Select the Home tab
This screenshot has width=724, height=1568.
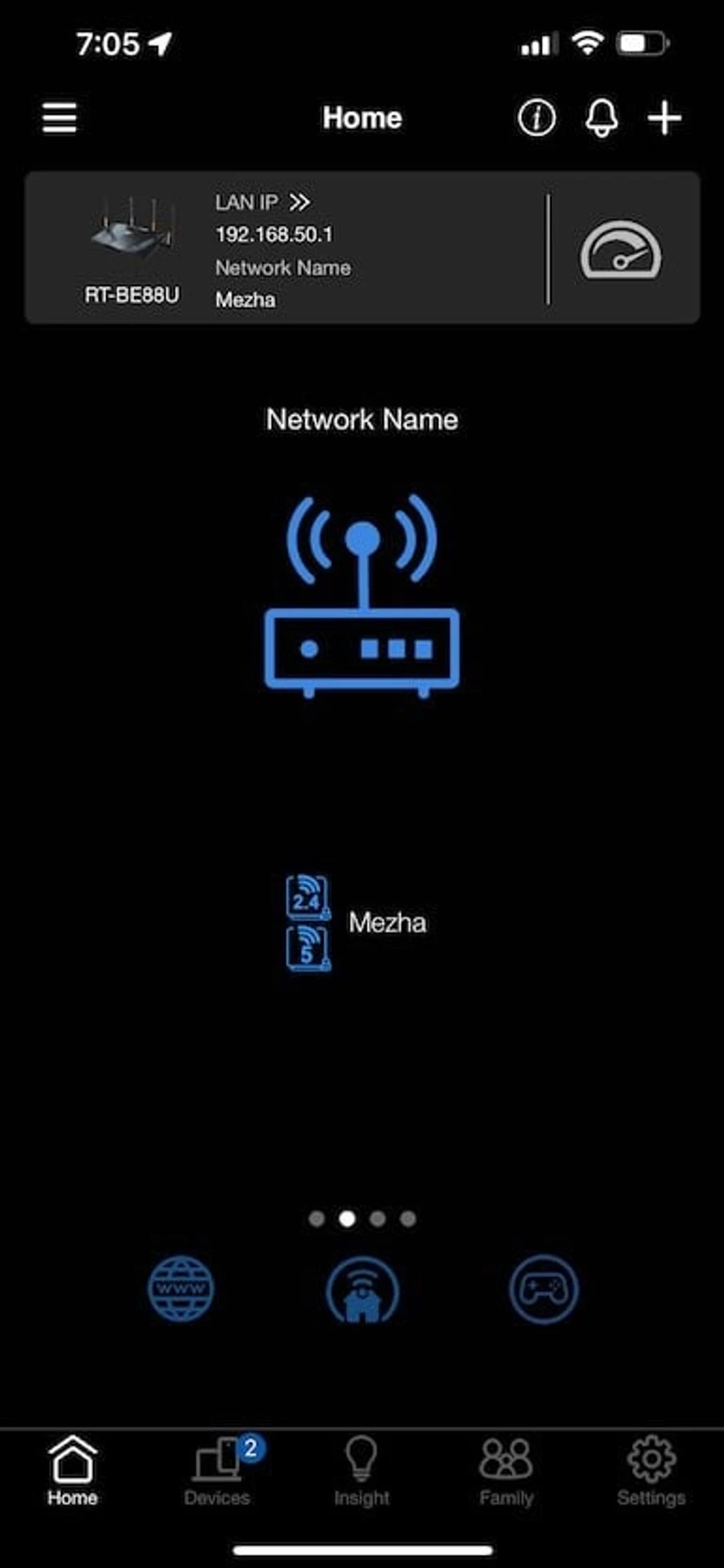coord(72,1471)
